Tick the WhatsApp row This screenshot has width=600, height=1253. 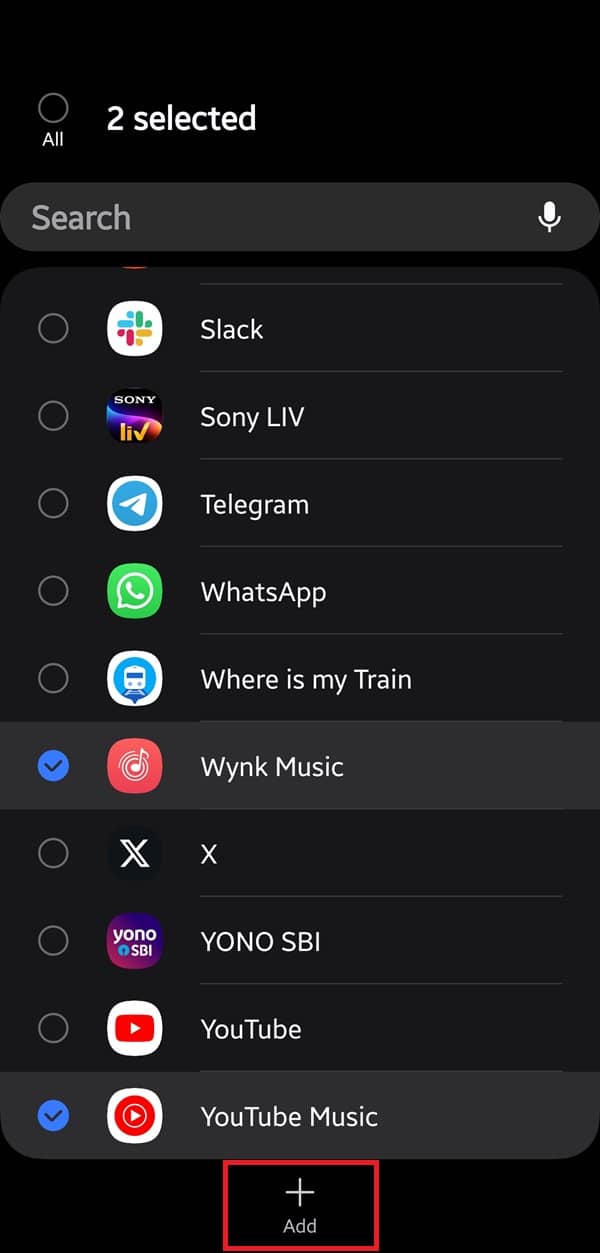pos(300,591)
